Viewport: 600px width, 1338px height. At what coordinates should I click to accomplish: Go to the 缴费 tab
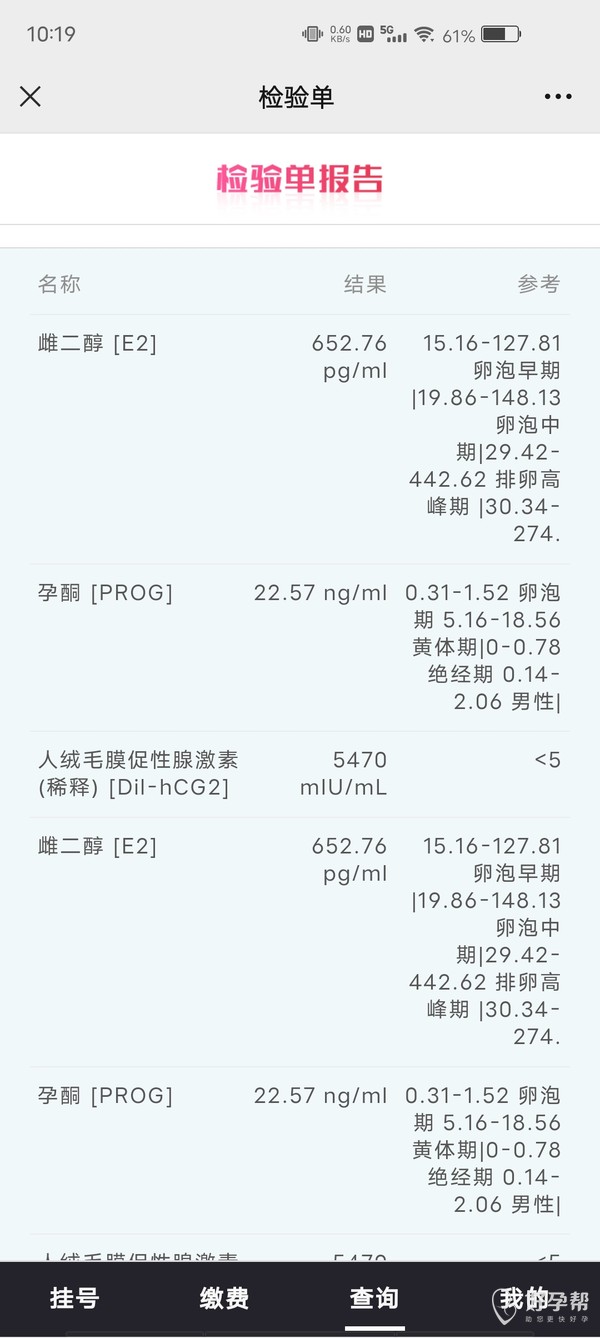[x=224, y=1298]
